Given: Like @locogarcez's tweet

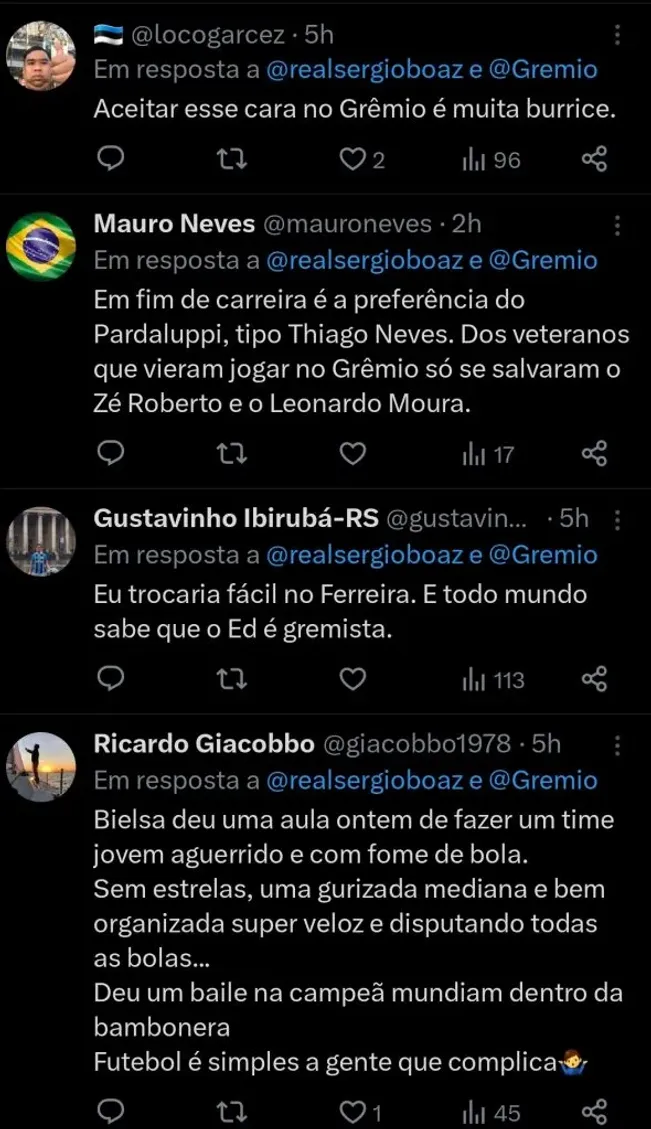Looking at the screenshot, I should click(x=351, y=160).
